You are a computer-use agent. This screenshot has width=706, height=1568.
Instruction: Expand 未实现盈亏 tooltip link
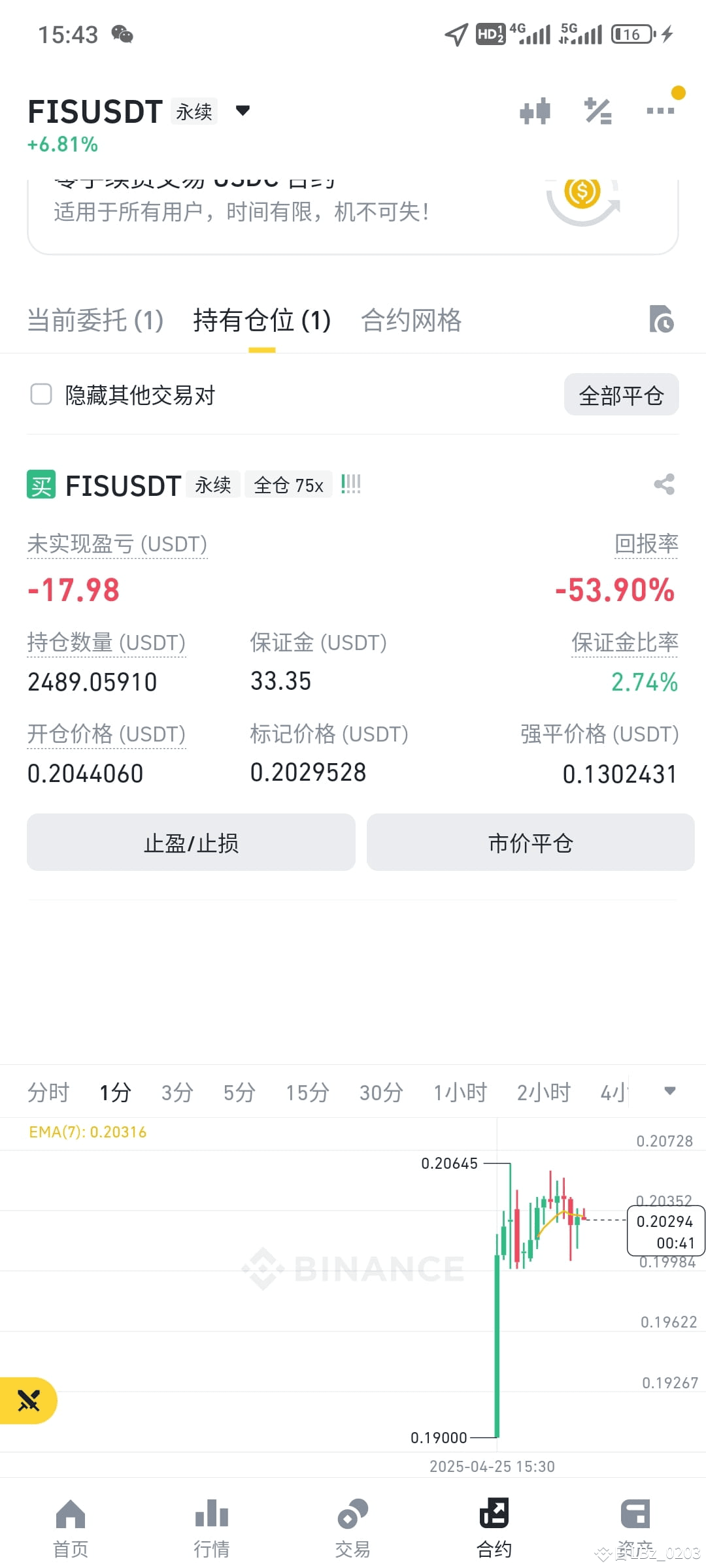click(116, 544)
